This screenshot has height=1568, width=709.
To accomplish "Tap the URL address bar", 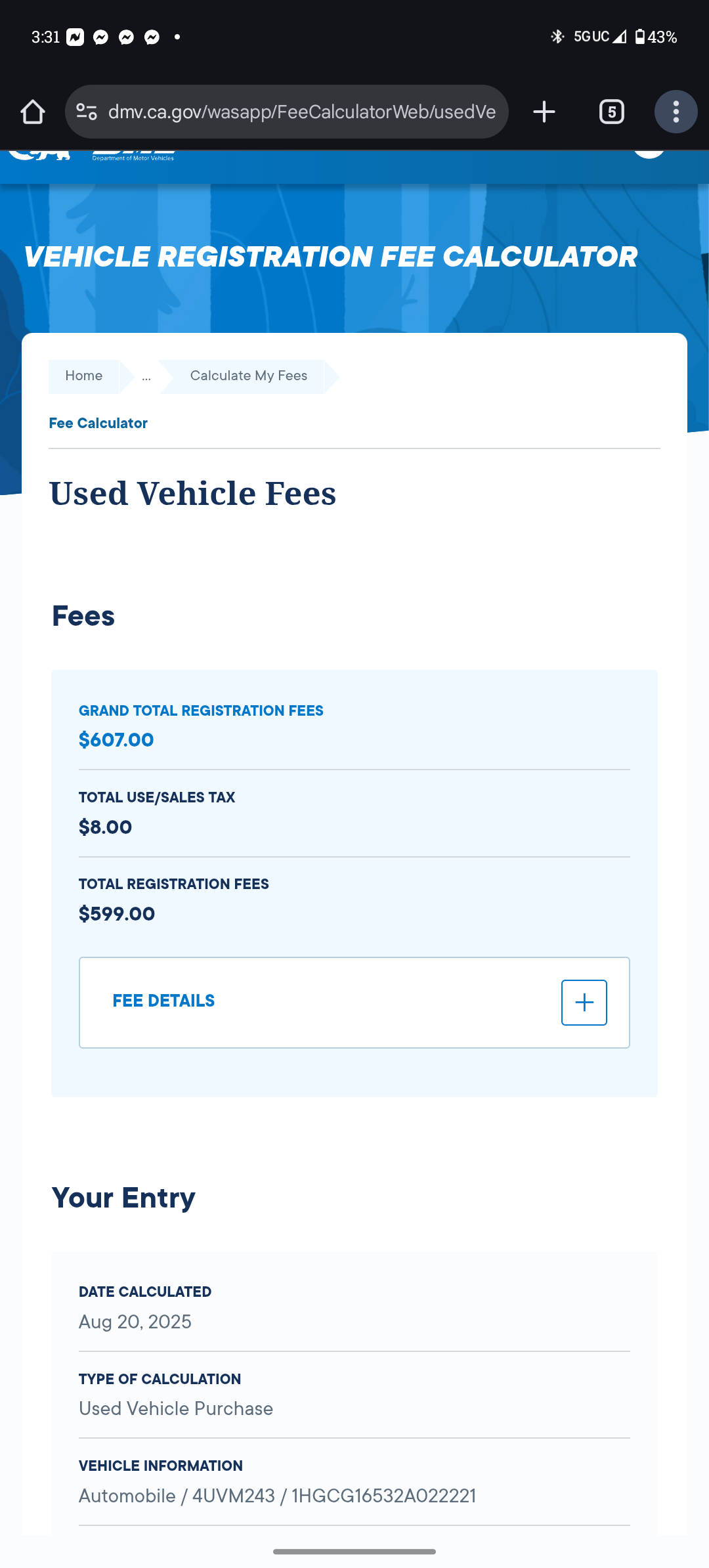I will (302, 112).
